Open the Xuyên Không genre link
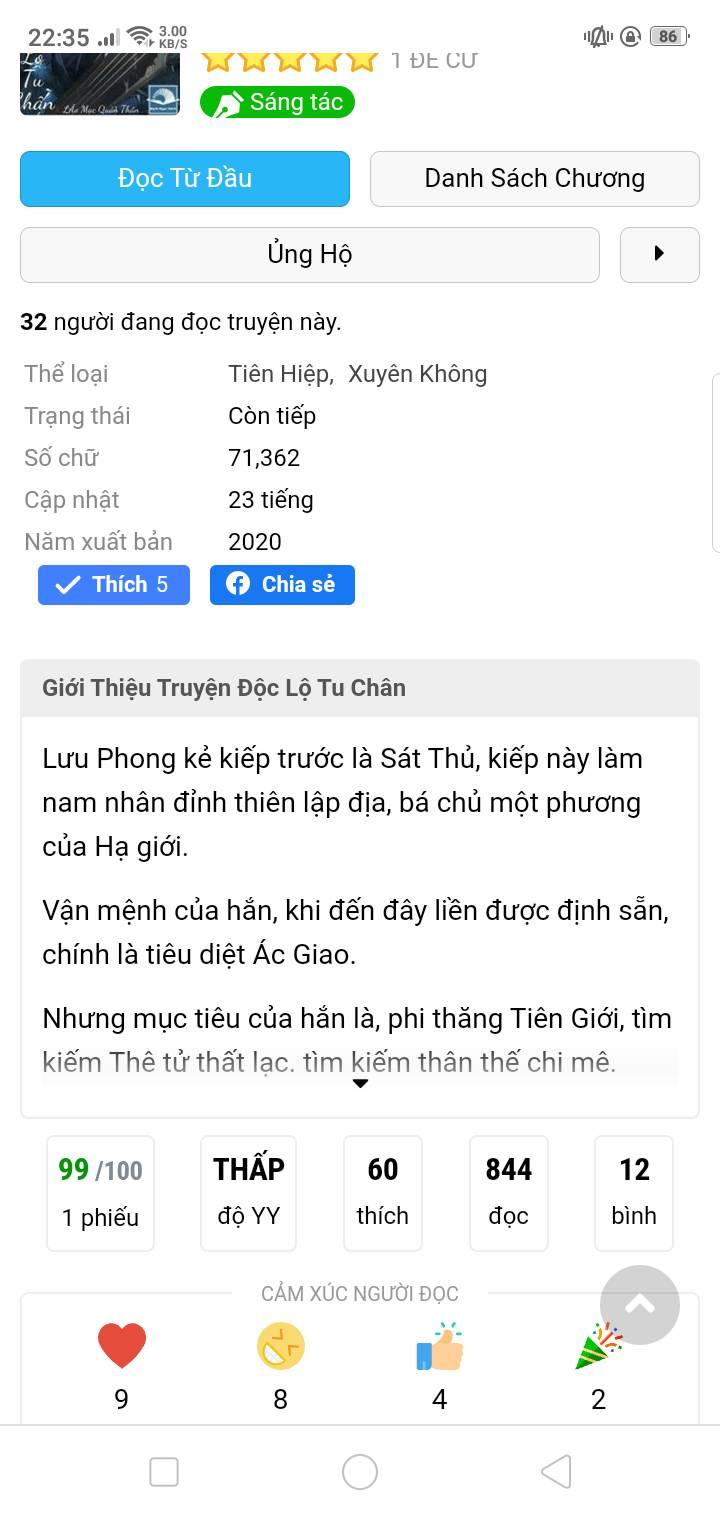The width and height of the screenshot is (720, 1520). click(417, 374)
